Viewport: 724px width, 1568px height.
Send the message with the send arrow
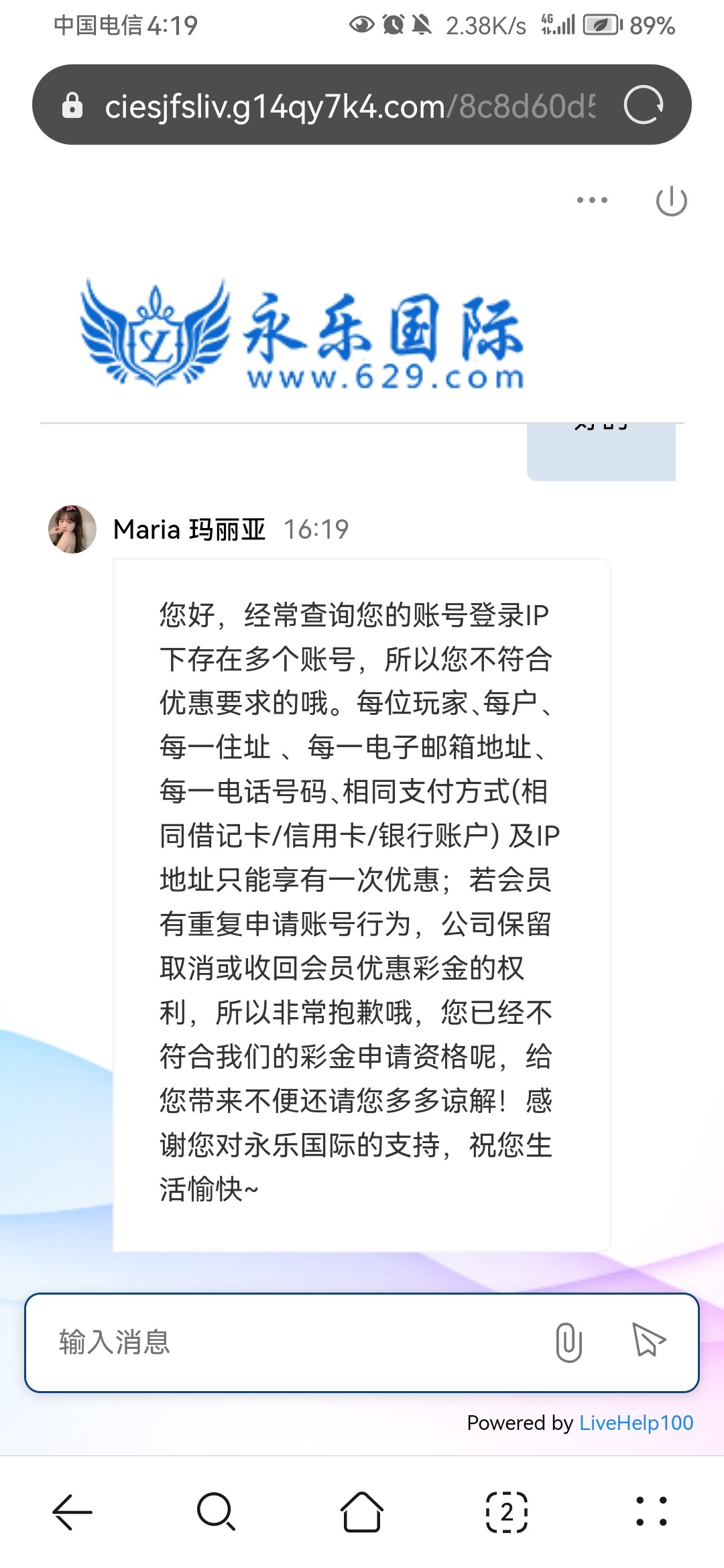649,1340
